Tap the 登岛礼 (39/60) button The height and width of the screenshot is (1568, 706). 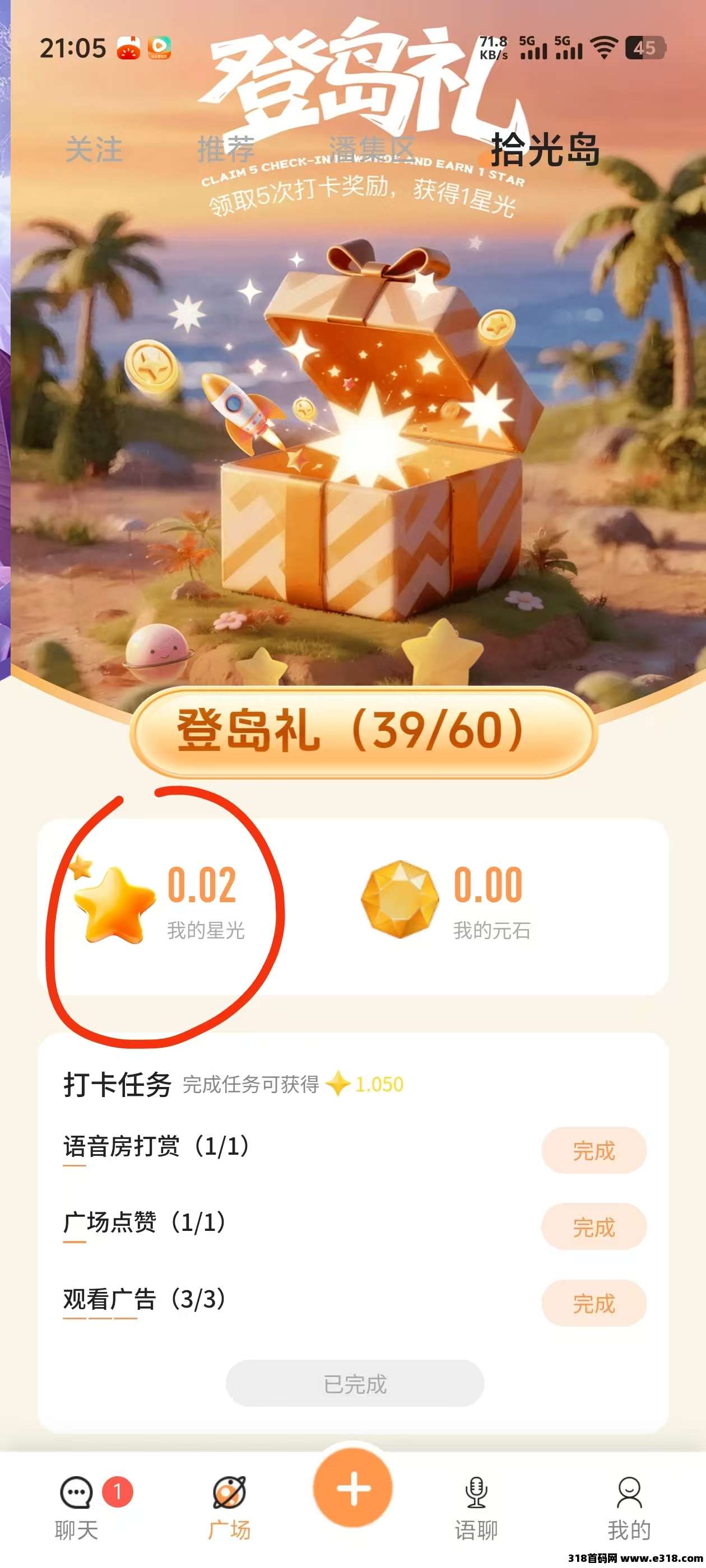pos(364,731)
